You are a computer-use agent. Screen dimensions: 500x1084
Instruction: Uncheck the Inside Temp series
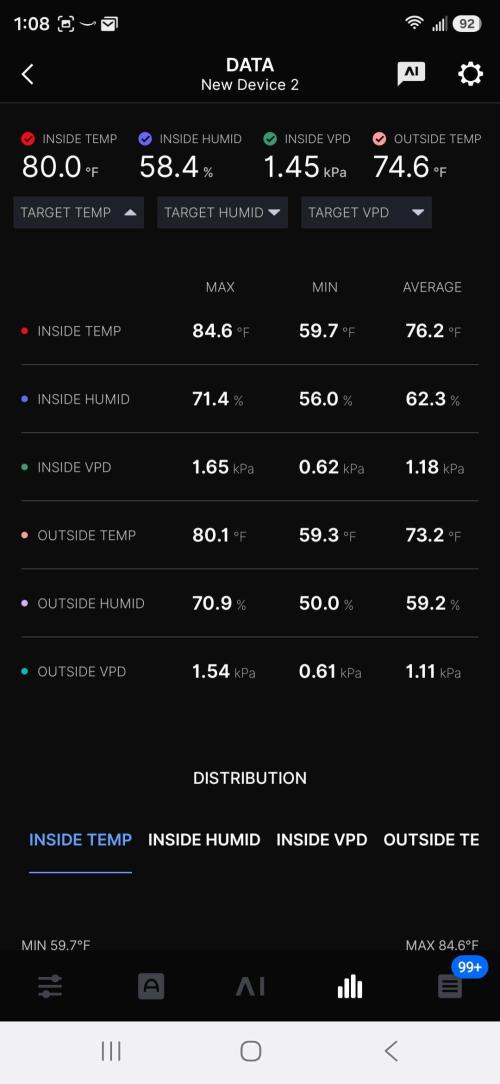coord(28,139)
